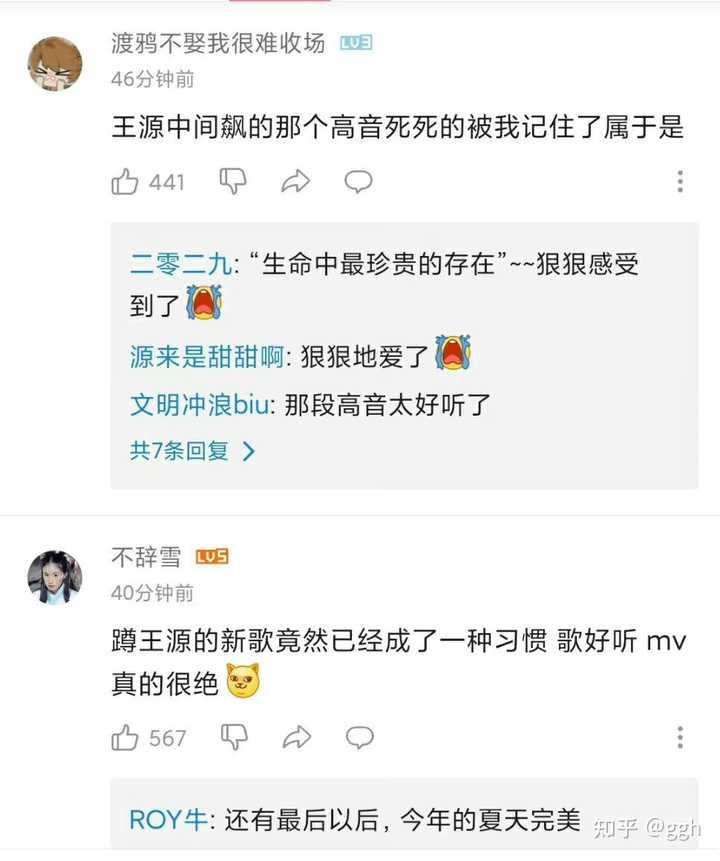Share the comment about 王源's high note
The height and width of the screenshot is (861, 720).
click(296, 181)
